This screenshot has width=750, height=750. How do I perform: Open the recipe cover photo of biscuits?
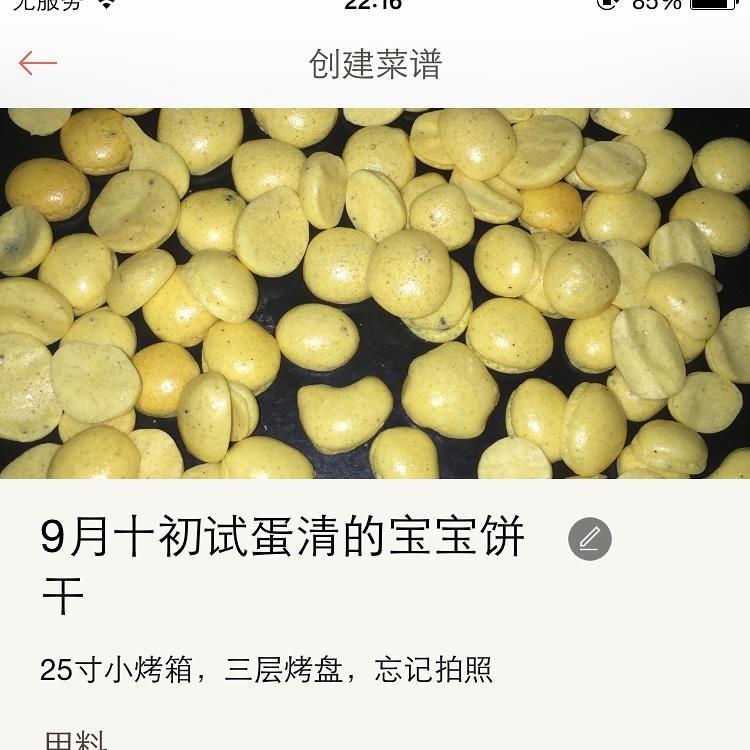tap(375, 292)
